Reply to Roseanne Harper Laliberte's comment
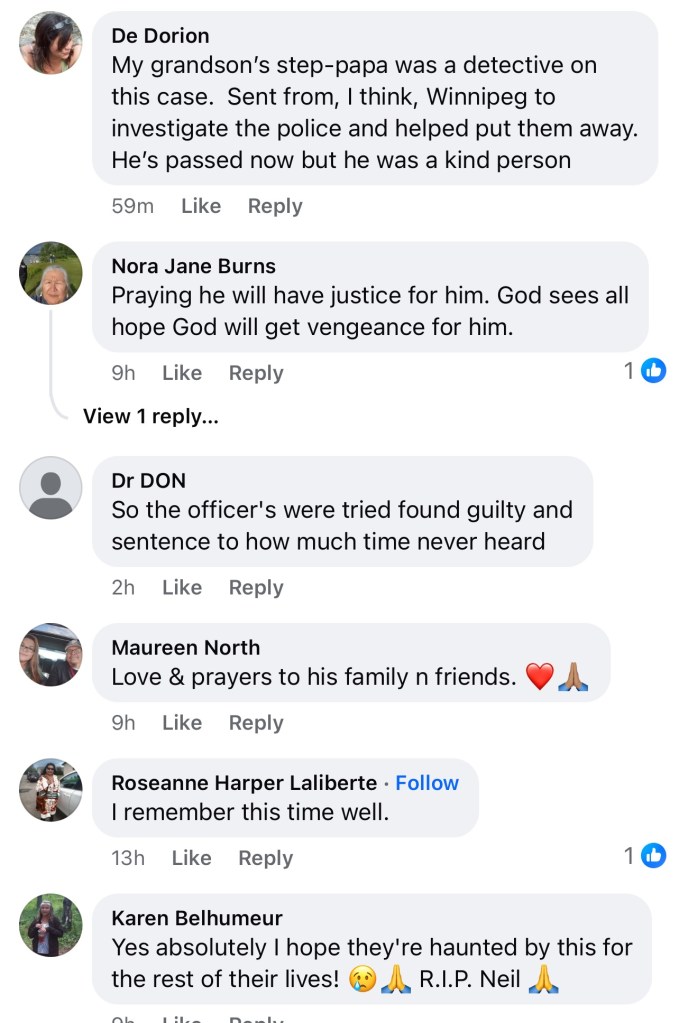The height and width of the screenshot is (1023, 679). 265,858
